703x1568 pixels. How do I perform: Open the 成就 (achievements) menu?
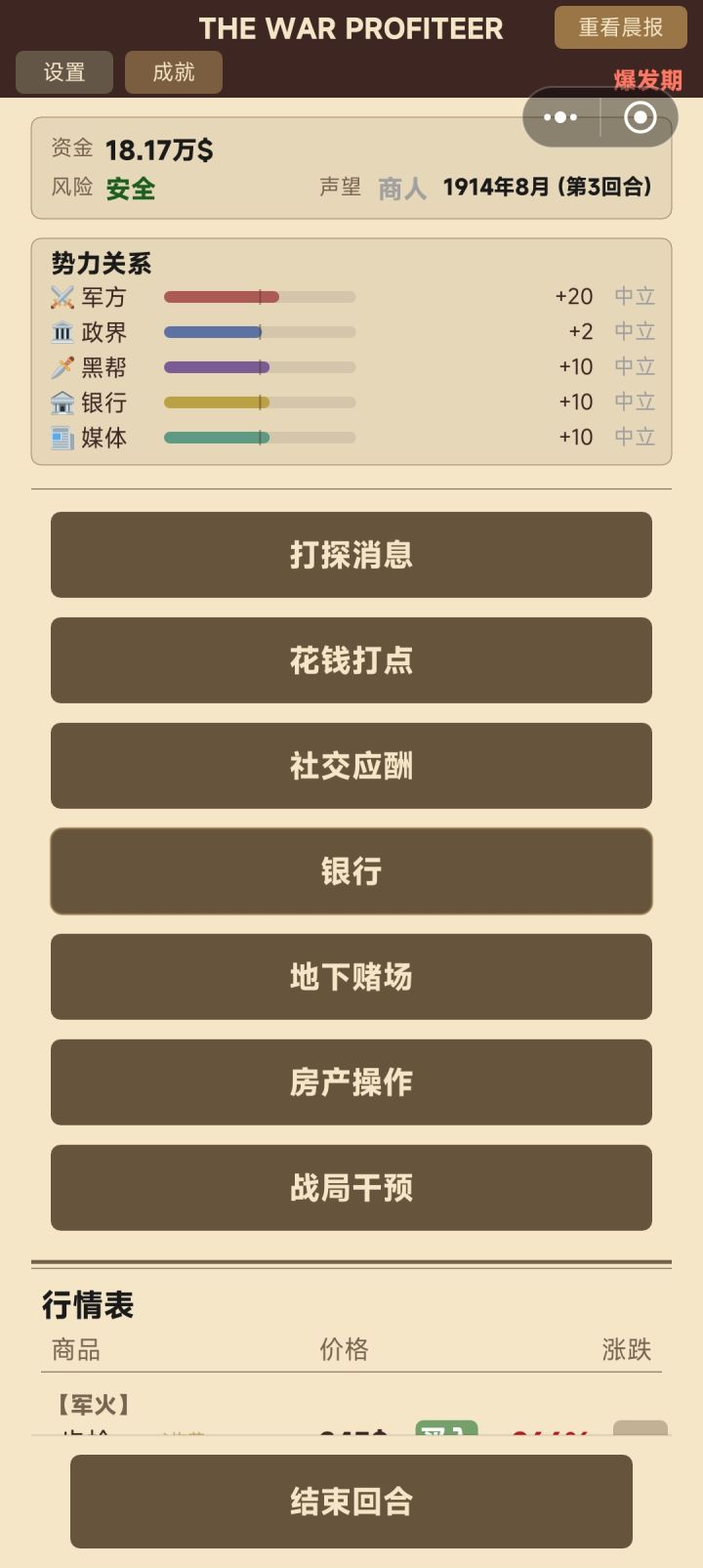173,71
